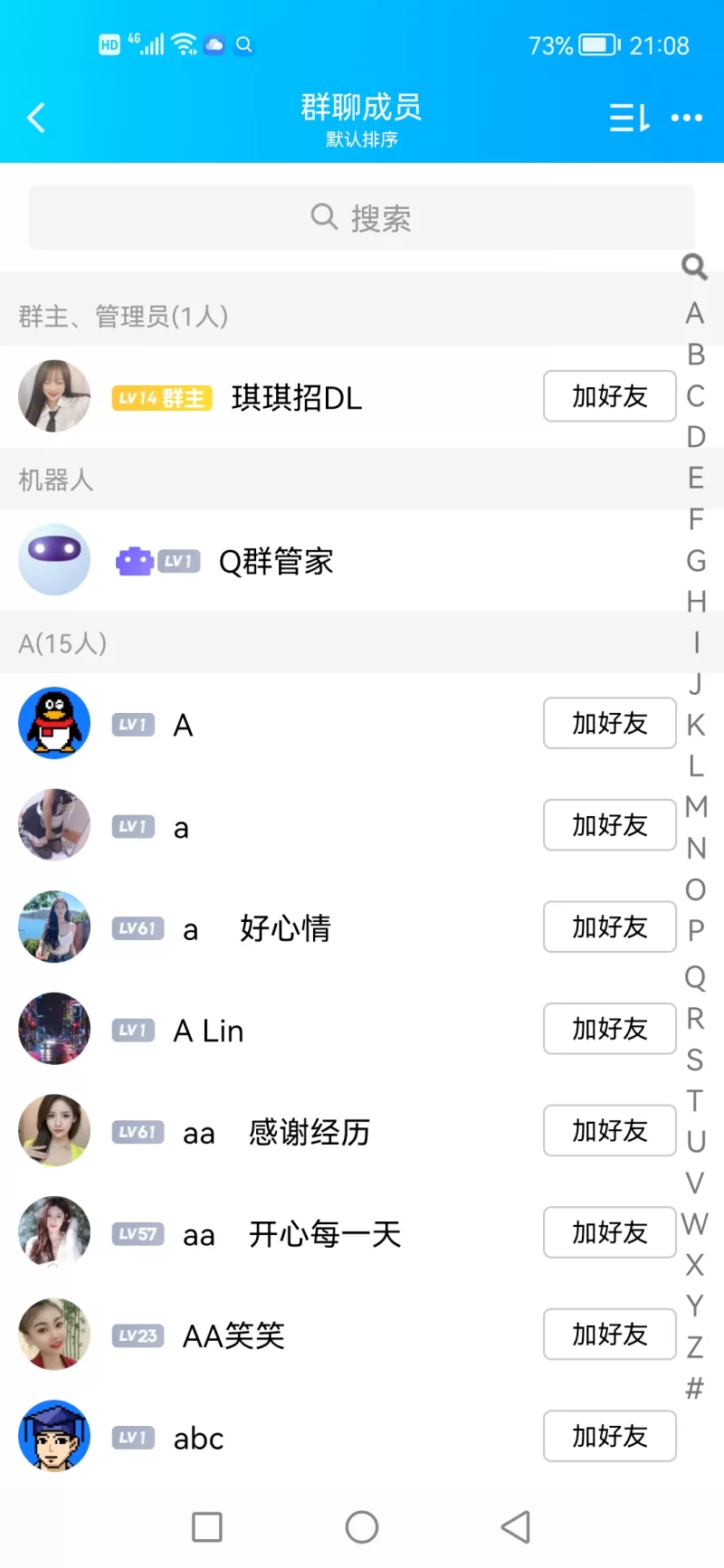Open Q群管家 robot profile
Viewport: 724px width, 1568px height.
point(276,562)
